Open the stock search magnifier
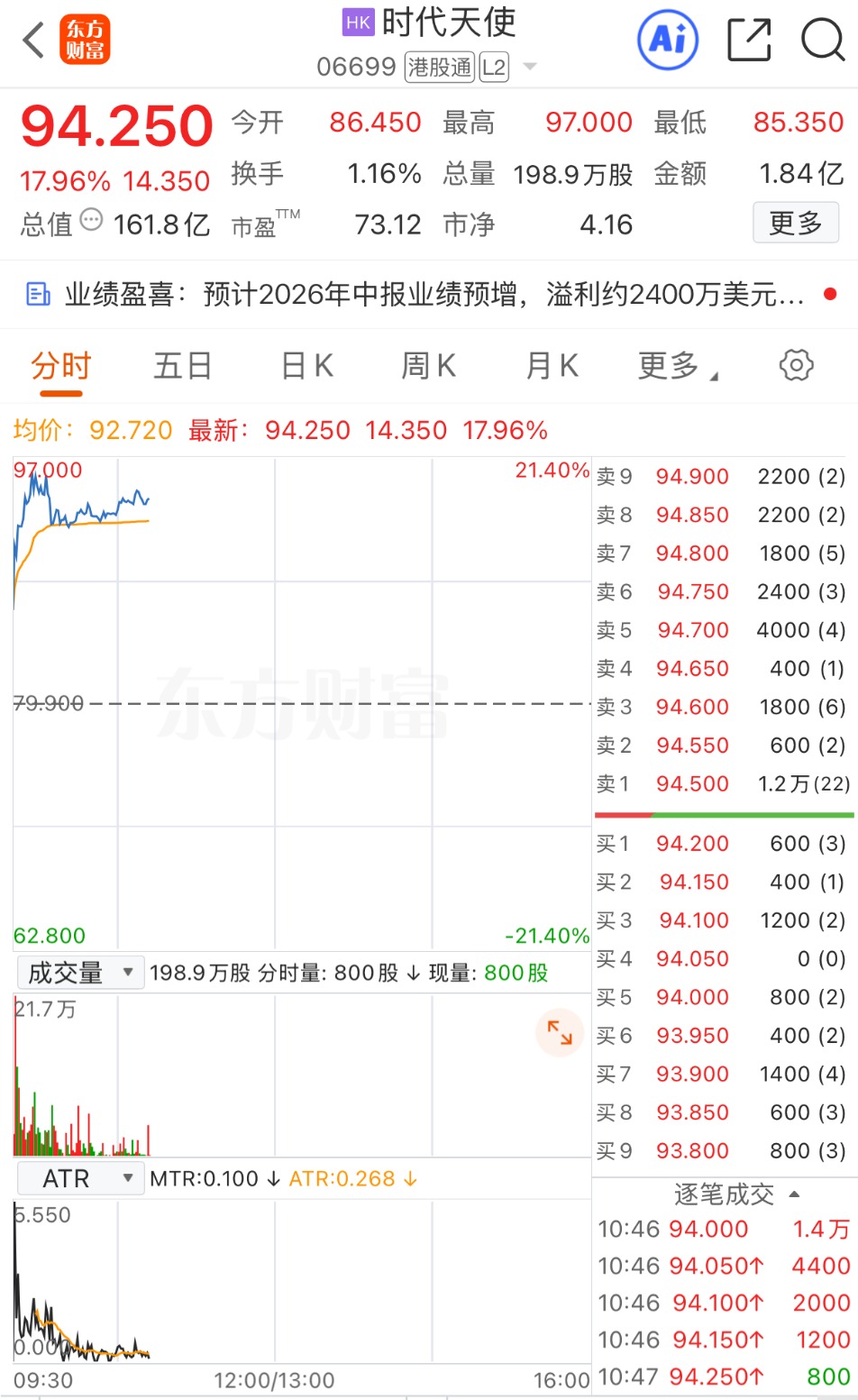 point(823,40)
